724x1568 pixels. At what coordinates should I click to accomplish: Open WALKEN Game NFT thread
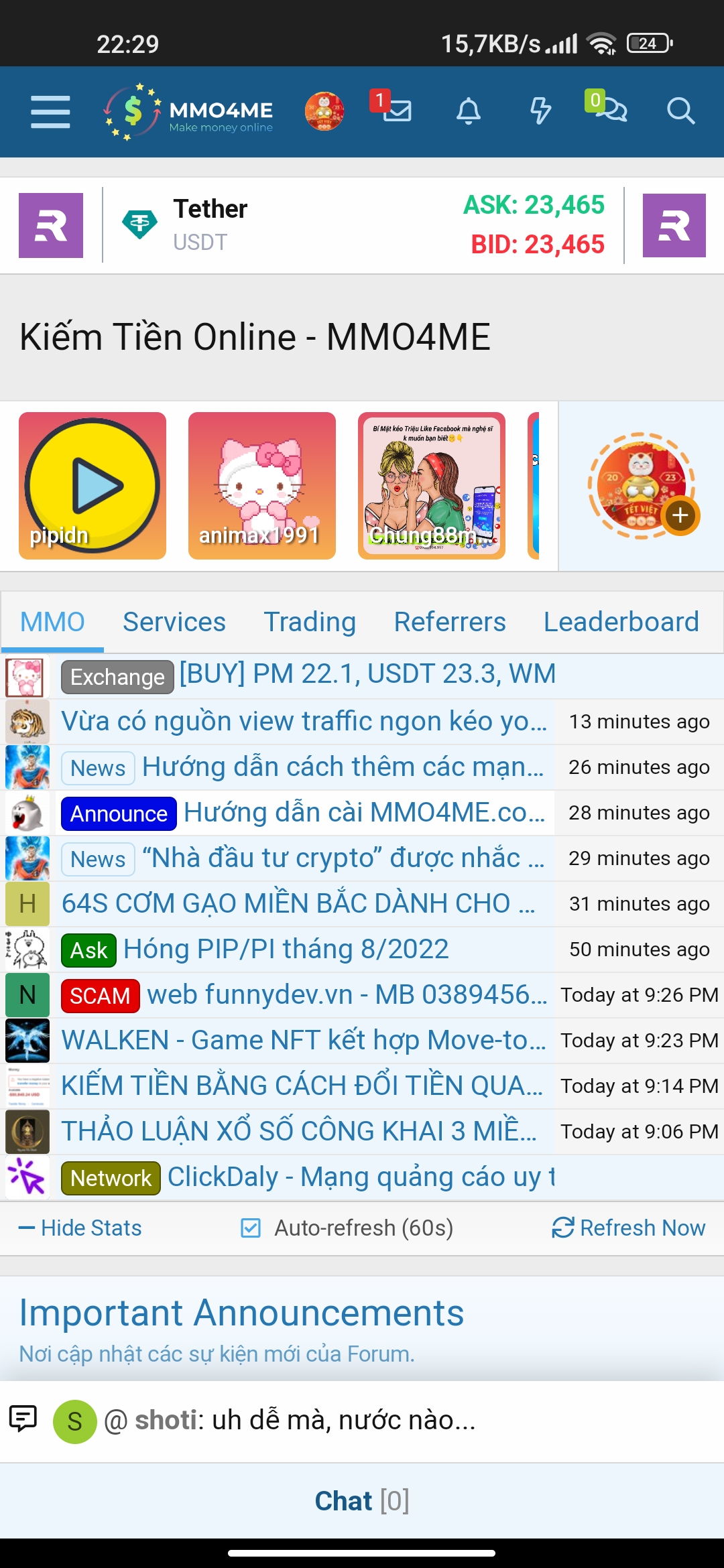[304, 1041]
